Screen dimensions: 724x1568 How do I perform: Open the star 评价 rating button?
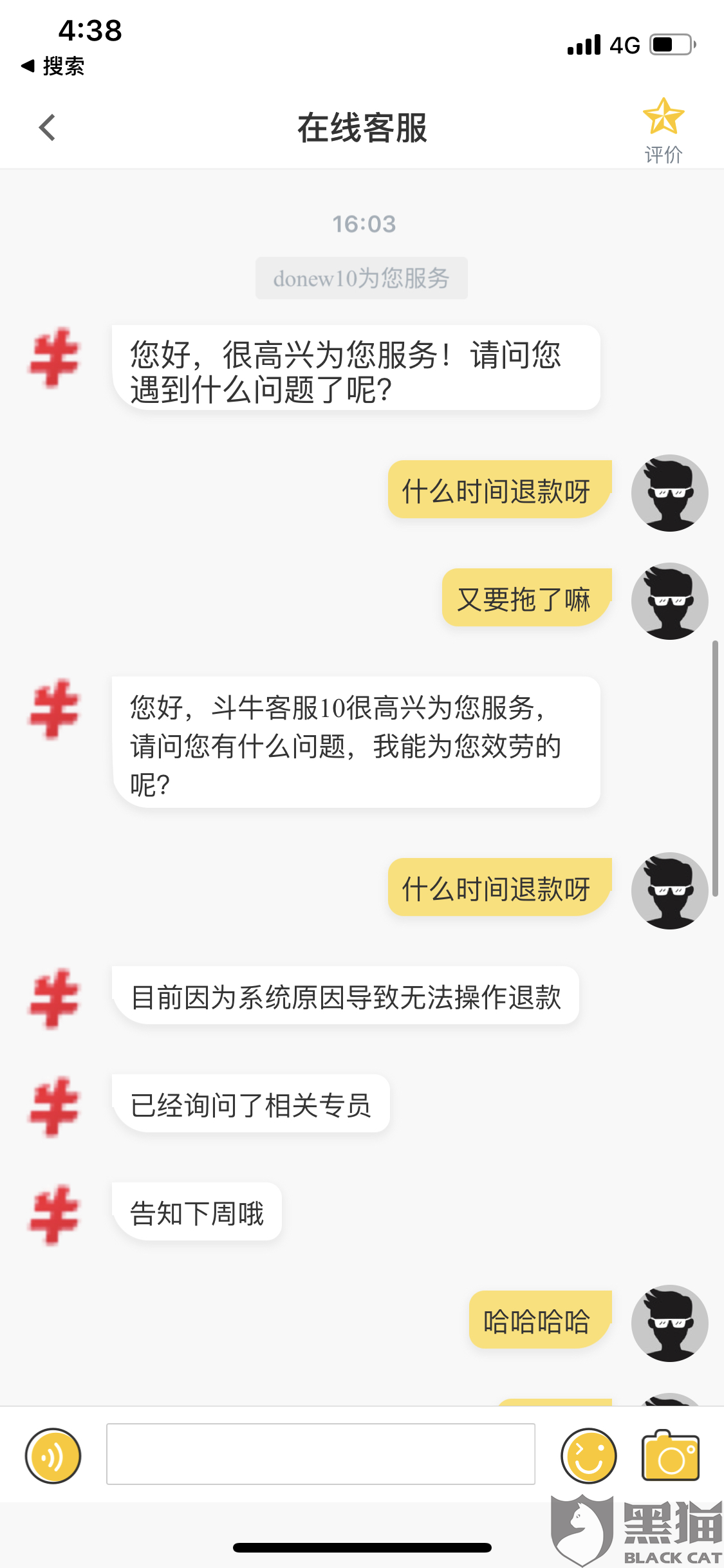tap(664, 131)
